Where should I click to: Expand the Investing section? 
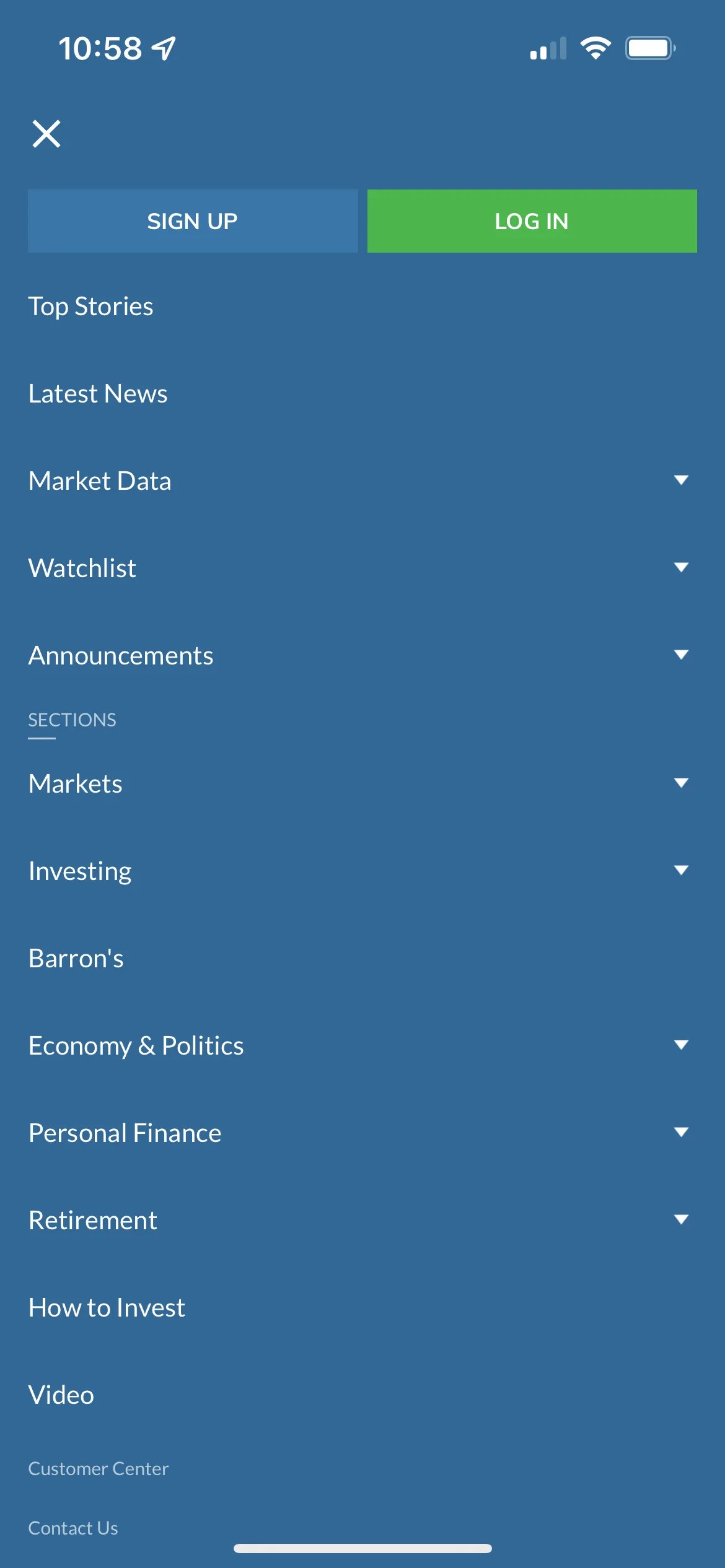(682, 869)
